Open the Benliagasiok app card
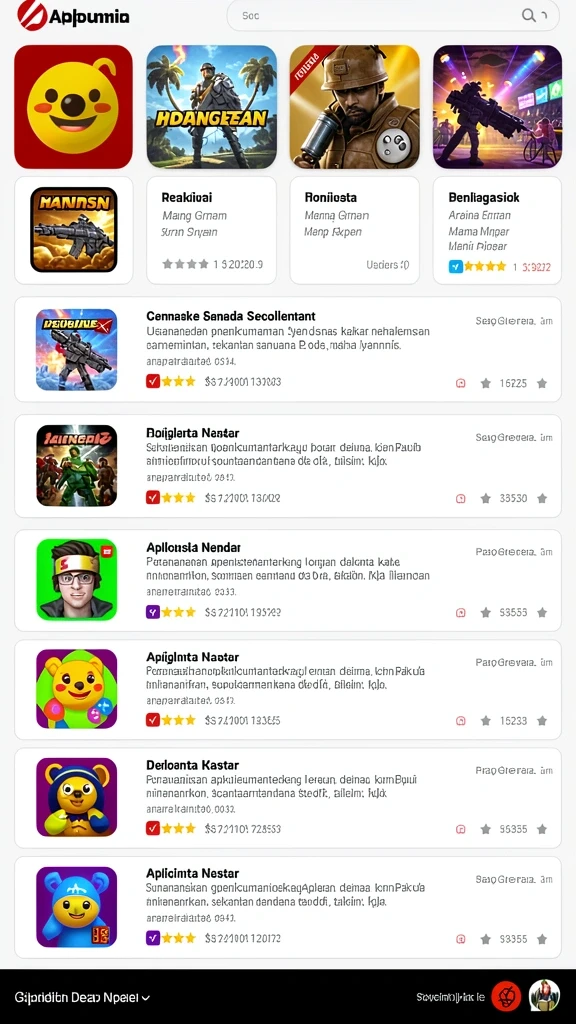 click(497, 231)
